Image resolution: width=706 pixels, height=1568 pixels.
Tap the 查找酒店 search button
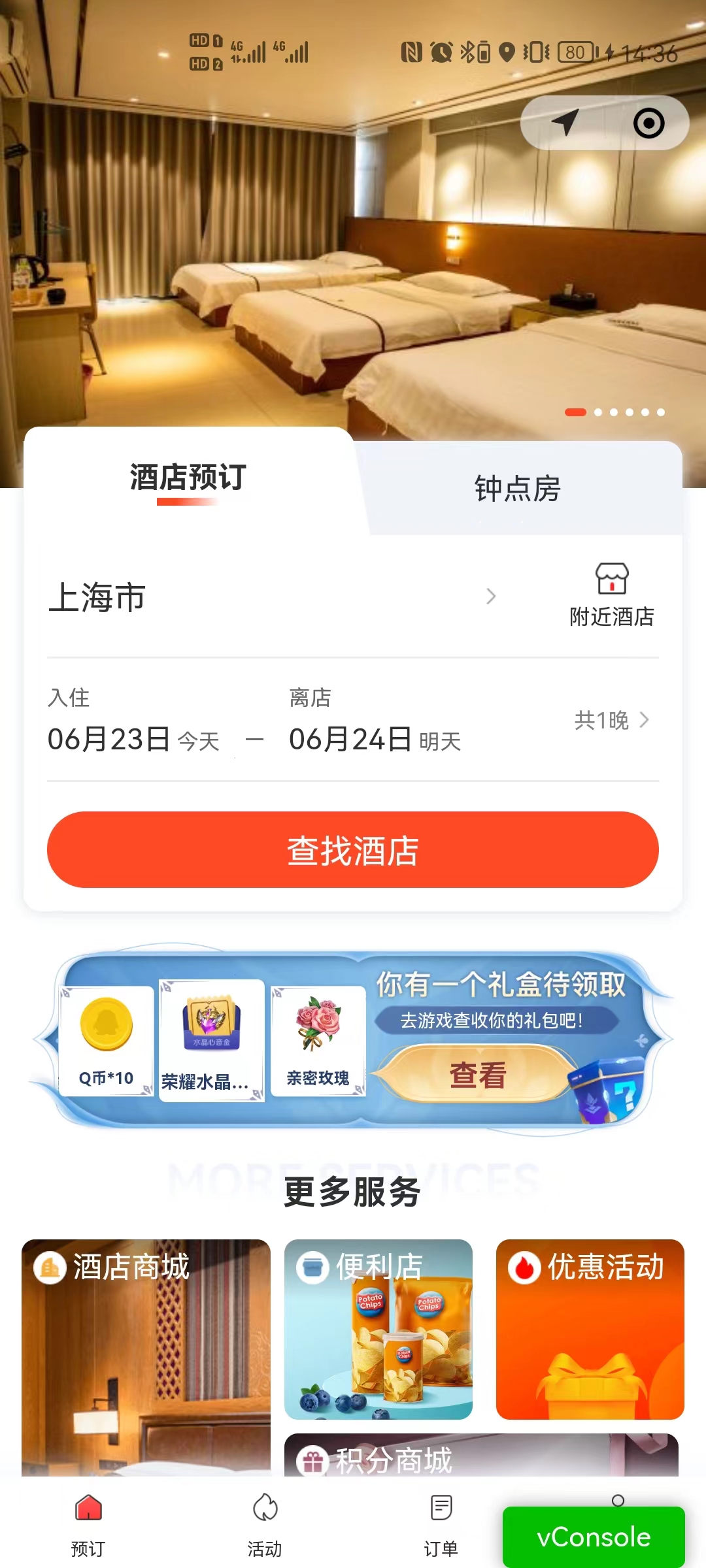pyautogui.click(x=353, y=849)
